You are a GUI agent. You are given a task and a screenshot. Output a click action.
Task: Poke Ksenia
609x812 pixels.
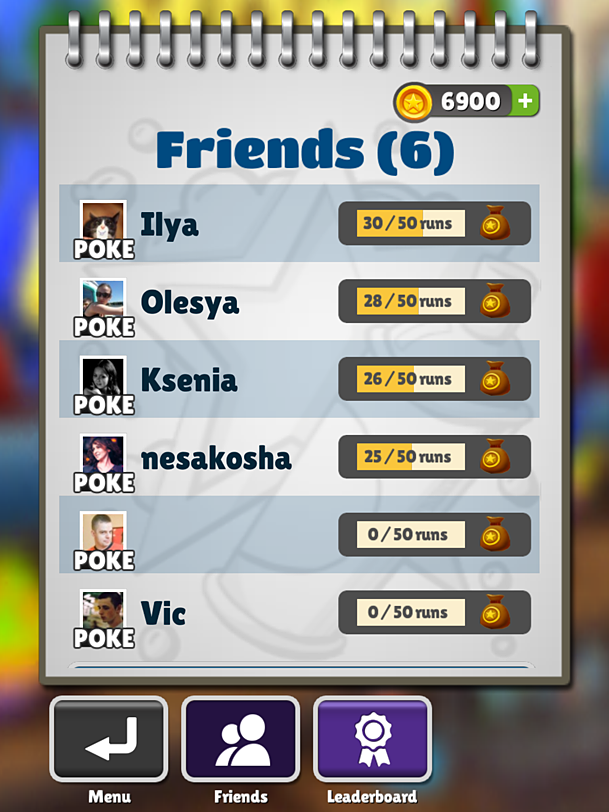104,403
